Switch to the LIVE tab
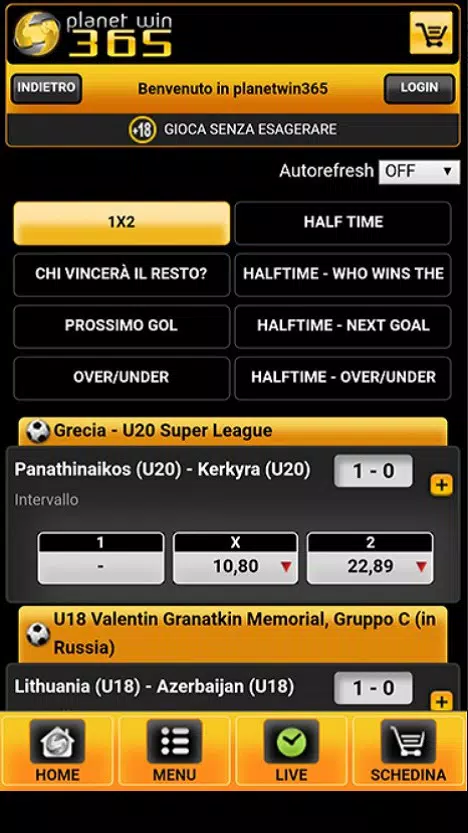Screen dimensions: 468x833 click(291, 751)
